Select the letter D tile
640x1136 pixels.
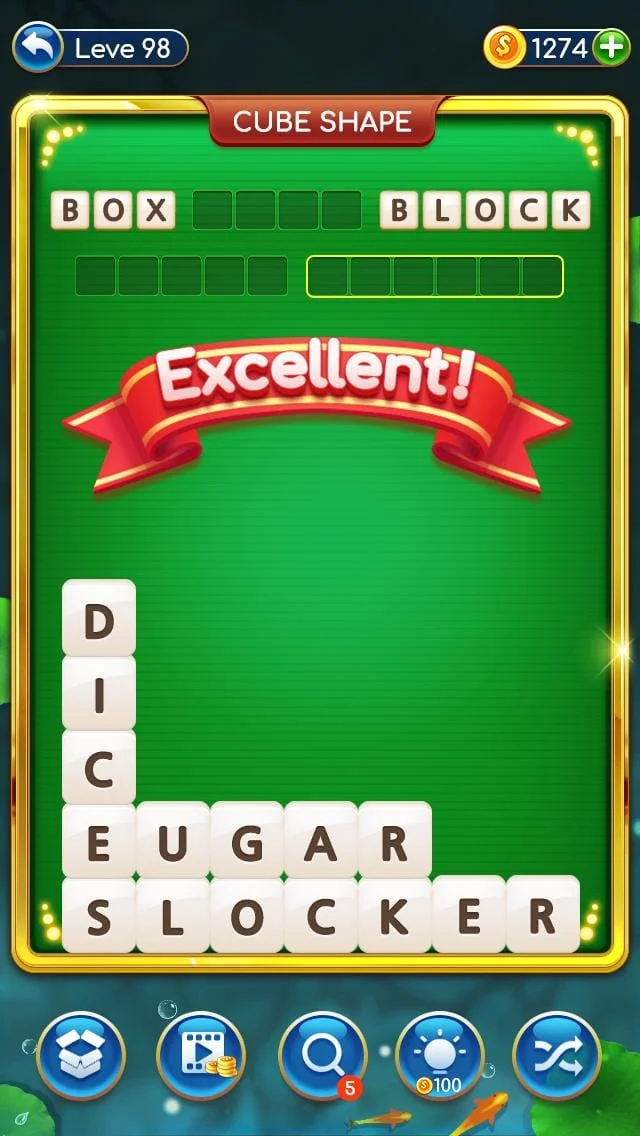click(98, 621)
